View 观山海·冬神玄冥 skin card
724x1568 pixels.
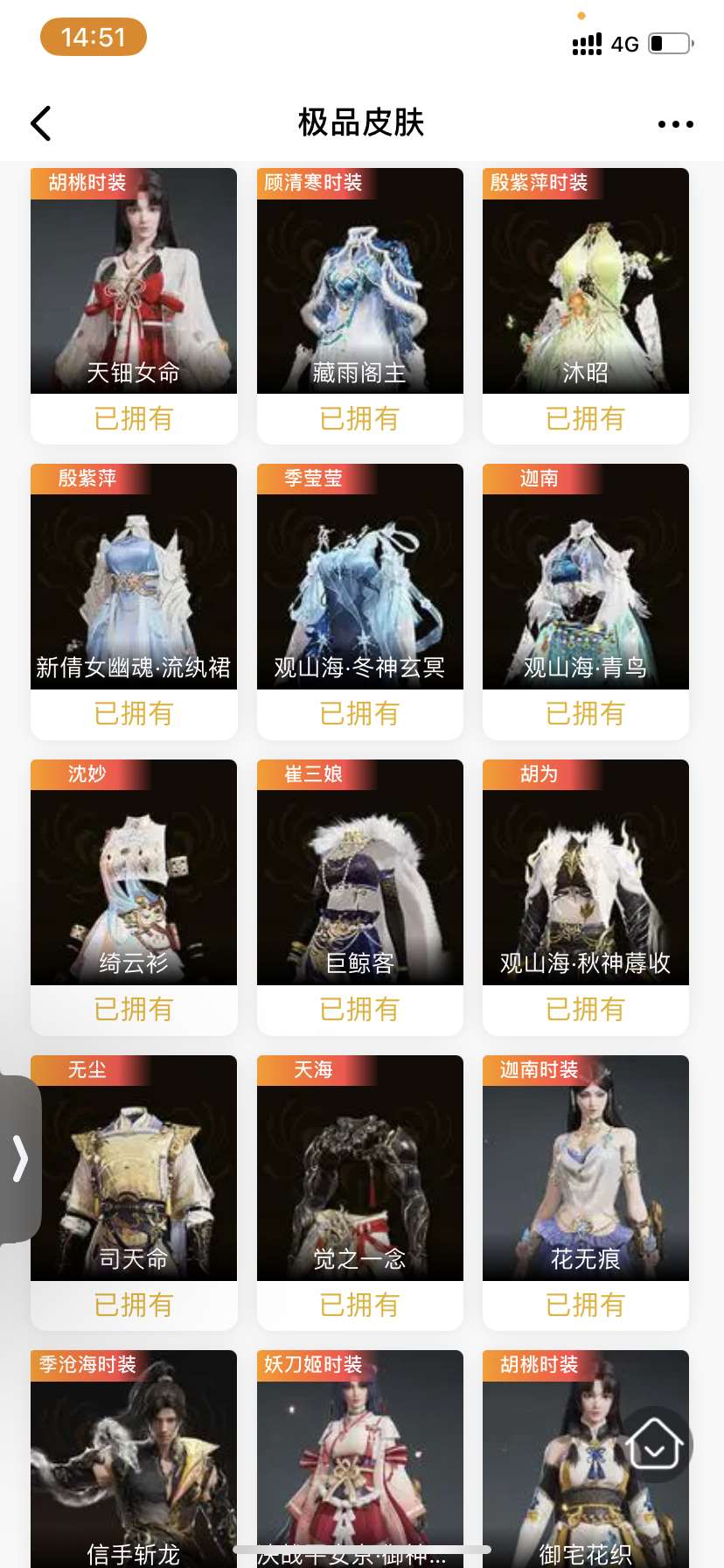pos(359,584)
